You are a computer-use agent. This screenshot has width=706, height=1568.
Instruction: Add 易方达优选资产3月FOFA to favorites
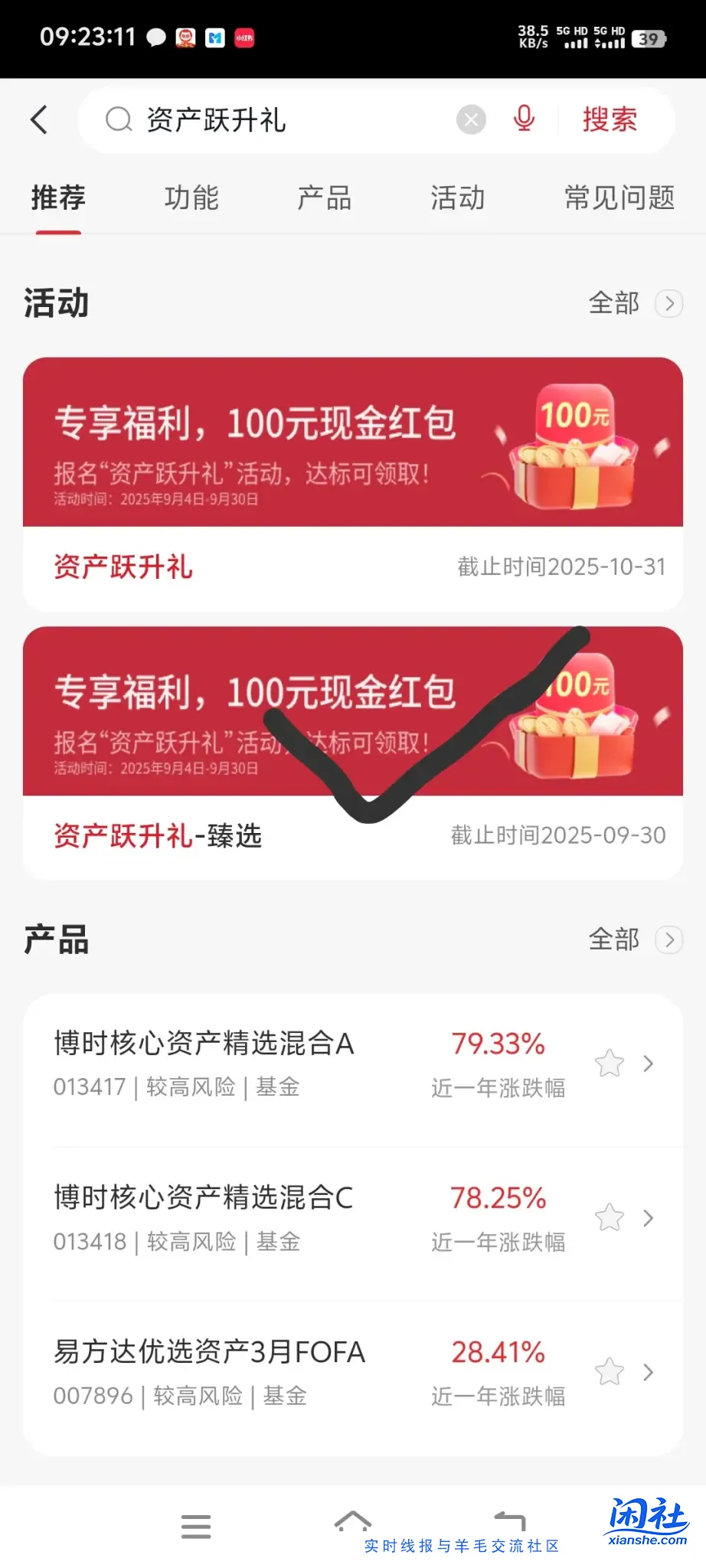tap(610, 1372)
